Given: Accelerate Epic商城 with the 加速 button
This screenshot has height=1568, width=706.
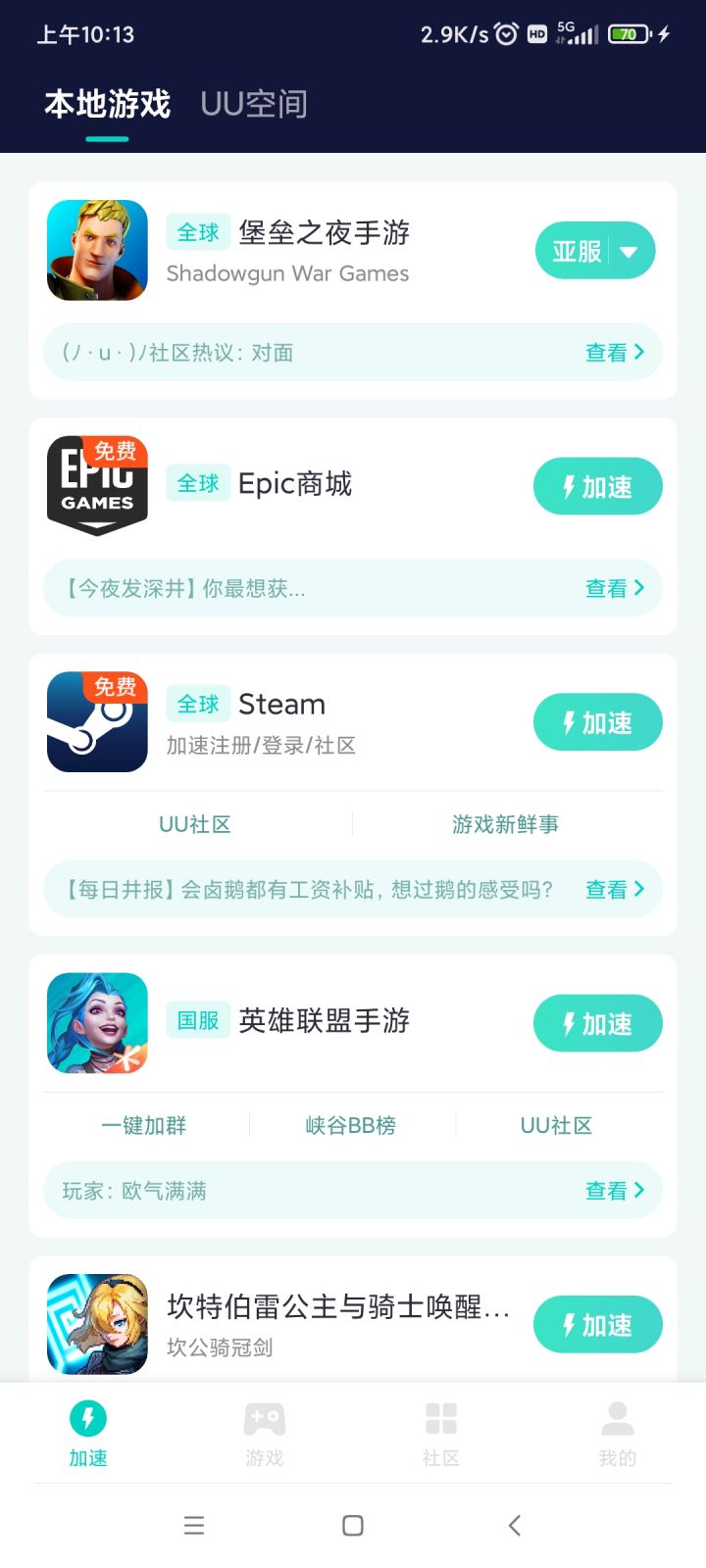Looking at the screenshot, I should pos(597,487).
